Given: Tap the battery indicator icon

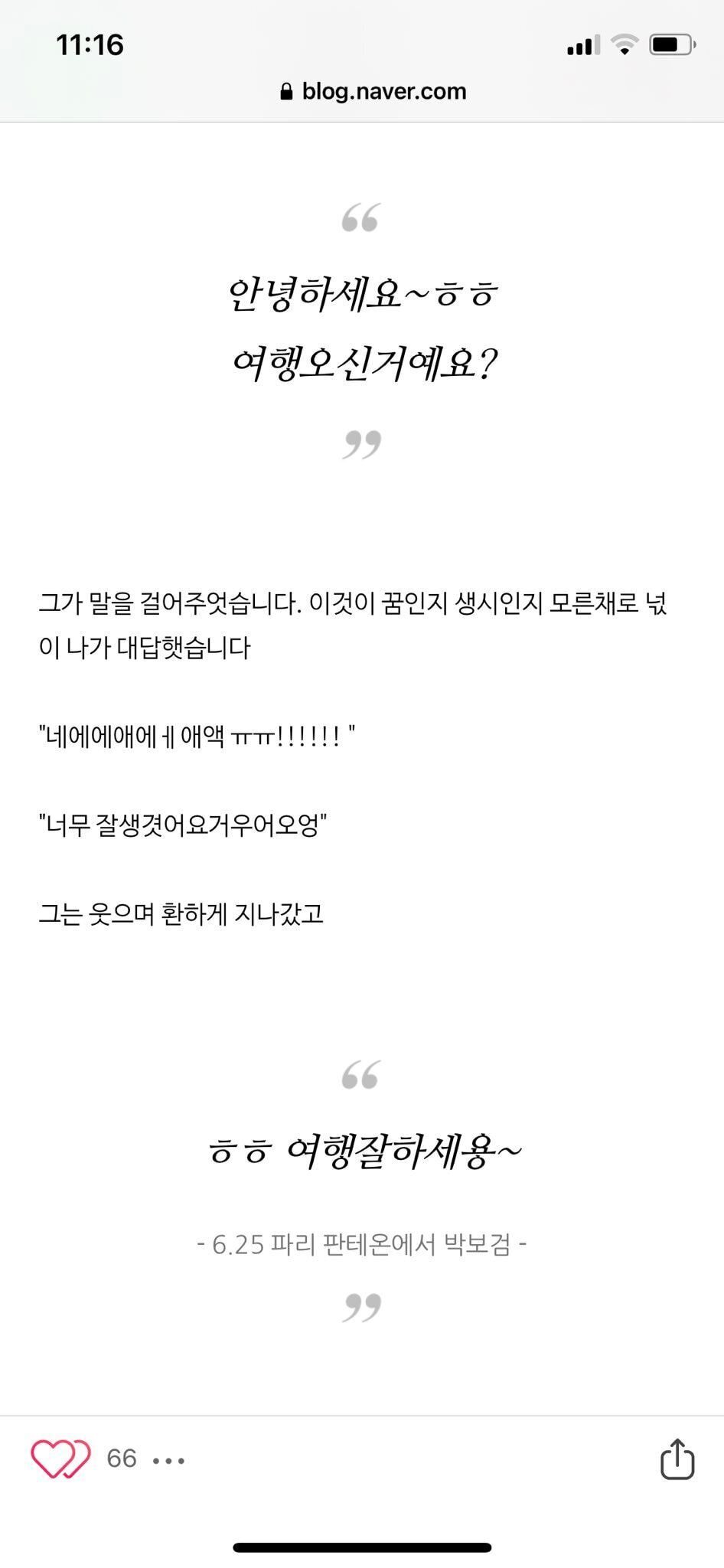Looking at the screenshot, I should click(x=667, y=44).
